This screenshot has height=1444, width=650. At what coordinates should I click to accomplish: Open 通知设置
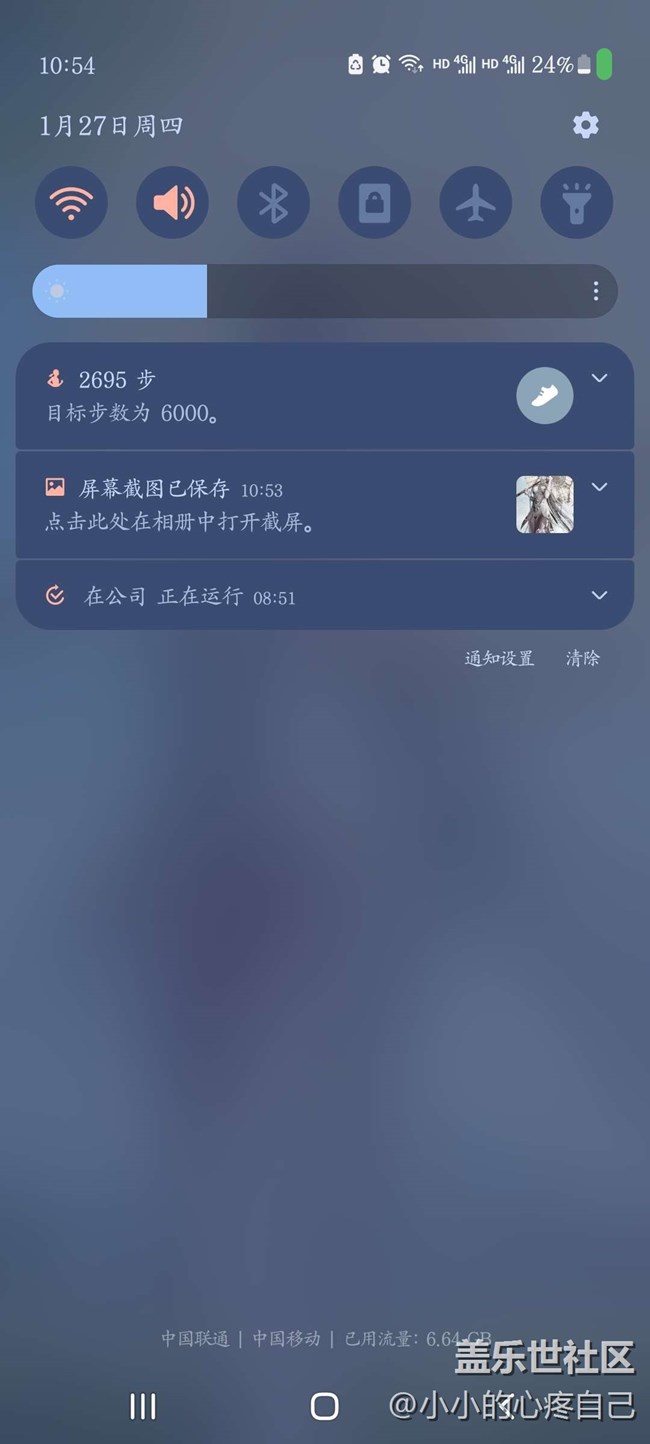tap(499, 658)
